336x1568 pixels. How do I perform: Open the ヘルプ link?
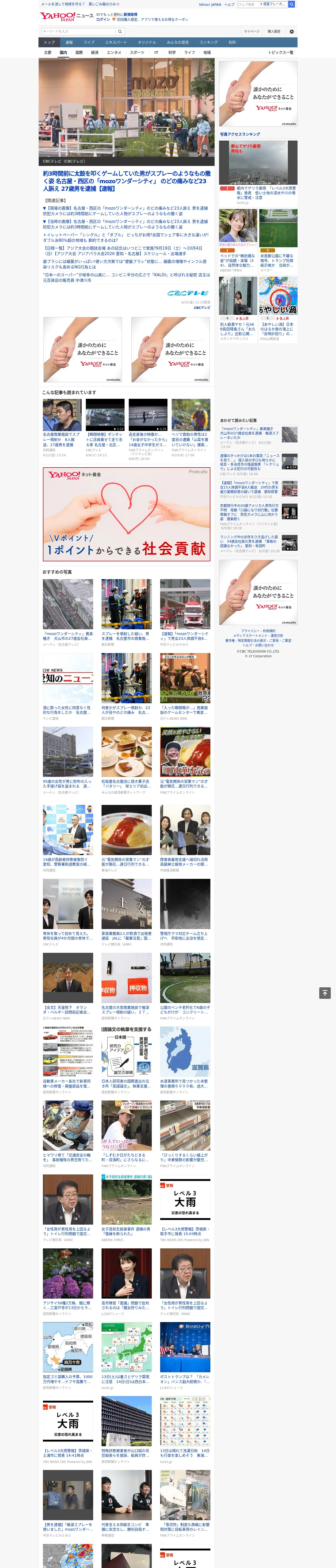229,4
